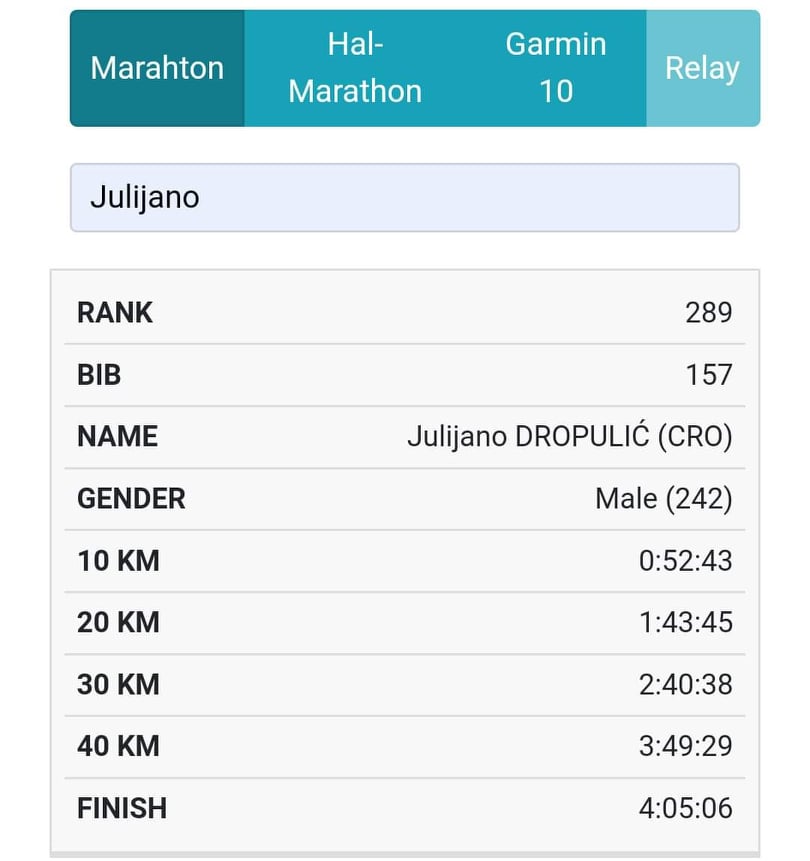Switch to the Relay results tab
This screenshot has height=861, width=810.
(x=702, y=68)
